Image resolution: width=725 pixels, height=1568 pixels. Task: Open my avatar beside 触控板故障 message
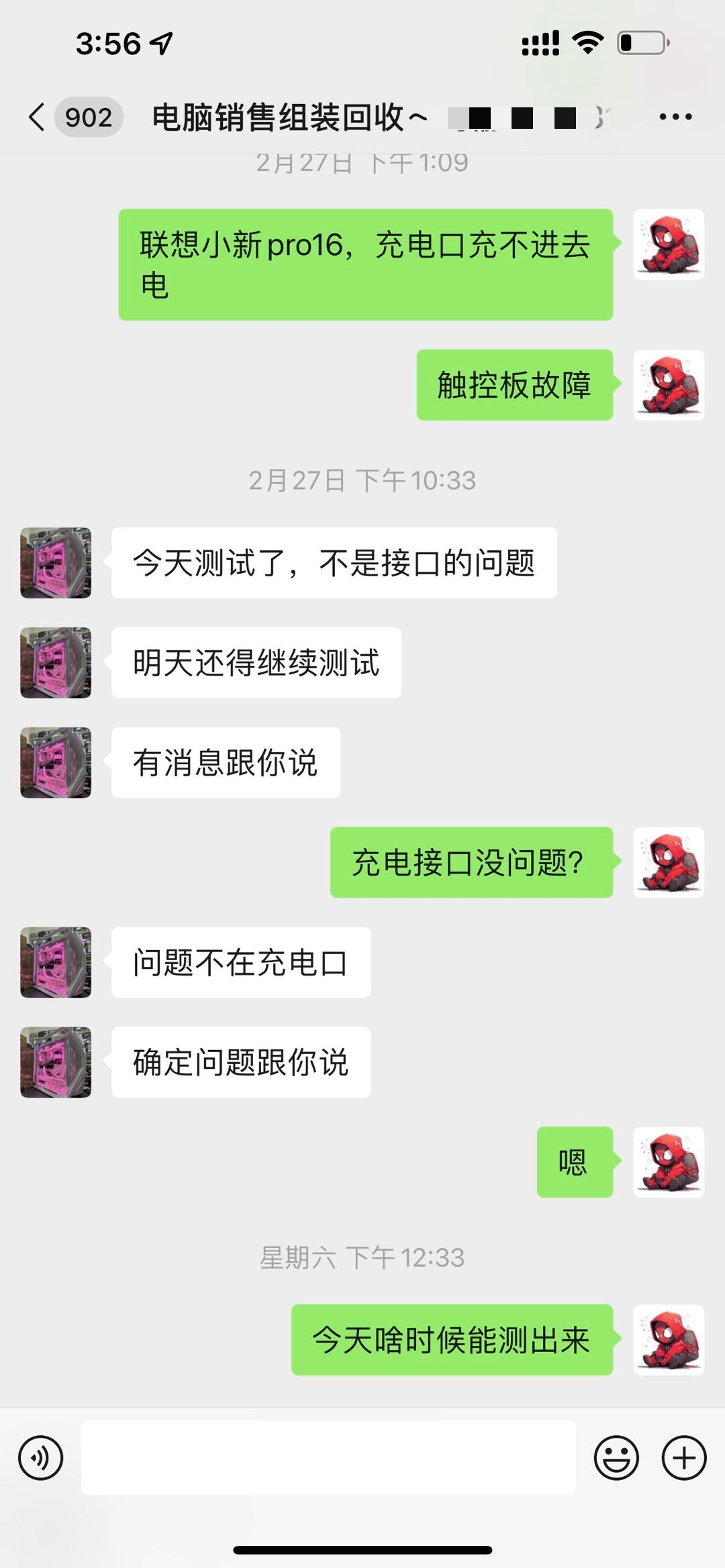pos(669,385)
